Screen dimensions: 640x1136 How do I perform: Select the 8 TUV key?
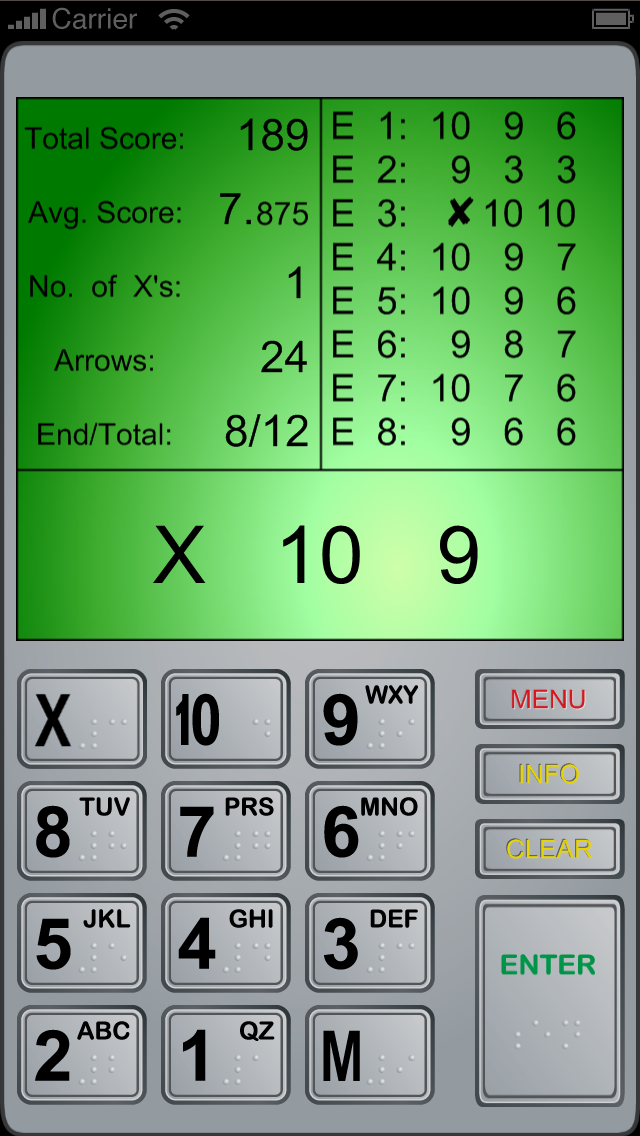pyautogui.click(x=82, y=831)
